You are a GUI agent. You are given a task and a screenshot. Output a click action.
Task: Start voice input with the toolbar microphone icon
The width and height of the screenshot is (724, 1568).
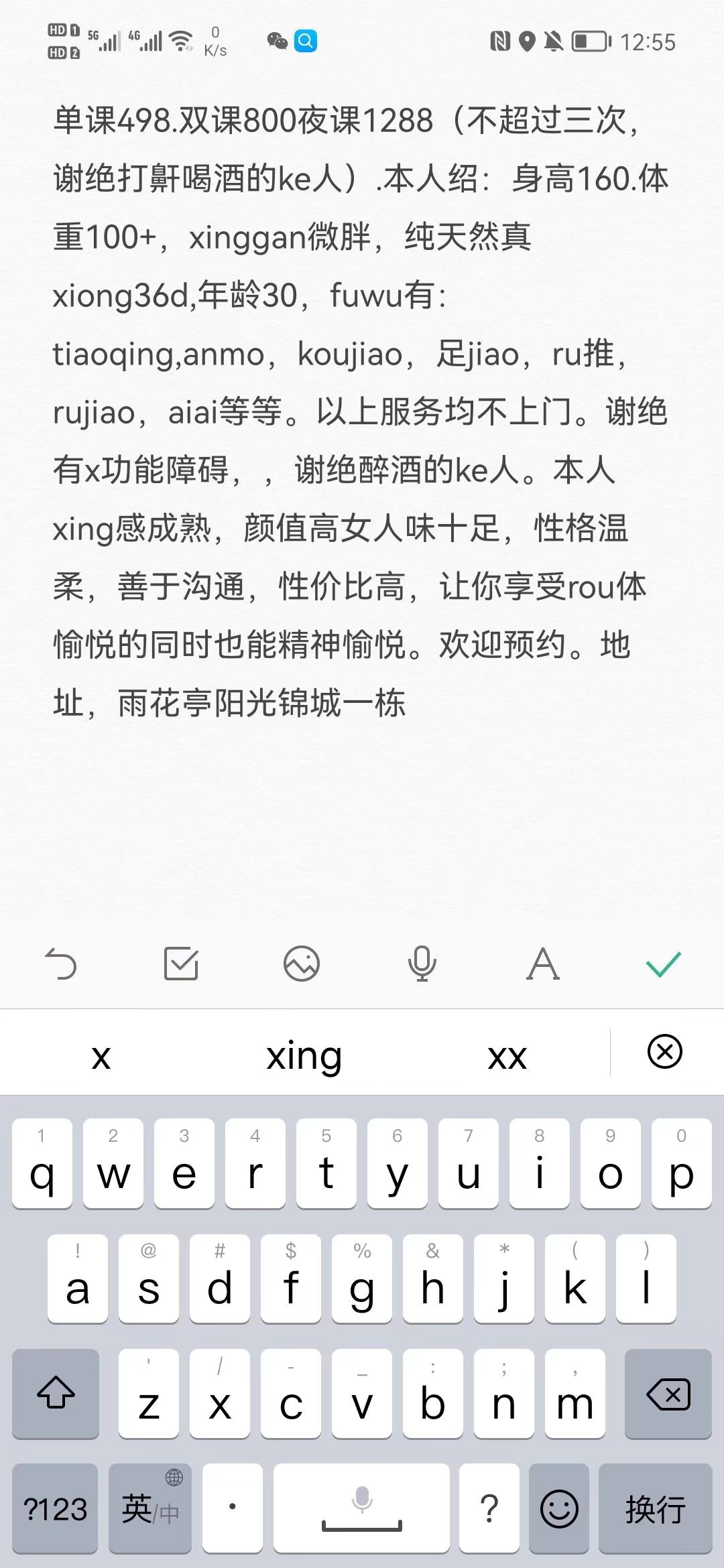click(422, 965)
